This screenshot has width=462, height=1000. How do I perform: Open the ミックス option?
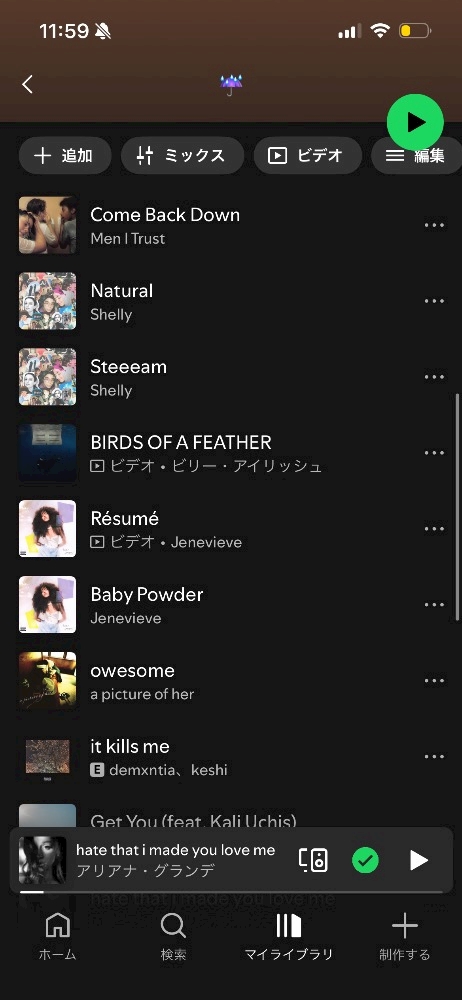[x=183, y=156]
